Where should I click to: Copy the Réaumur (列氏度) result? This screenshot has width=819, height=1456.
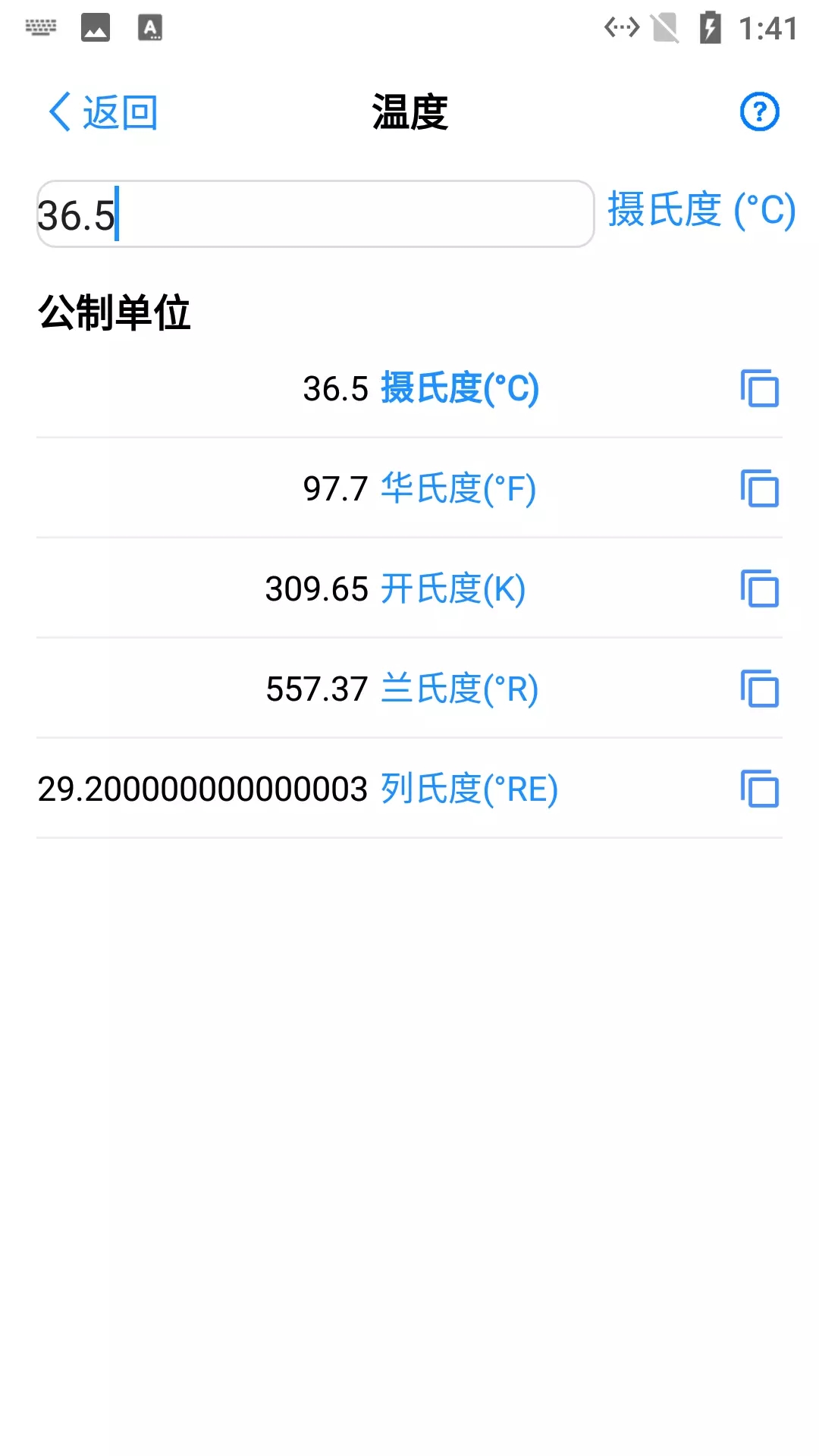click(761, 789)
